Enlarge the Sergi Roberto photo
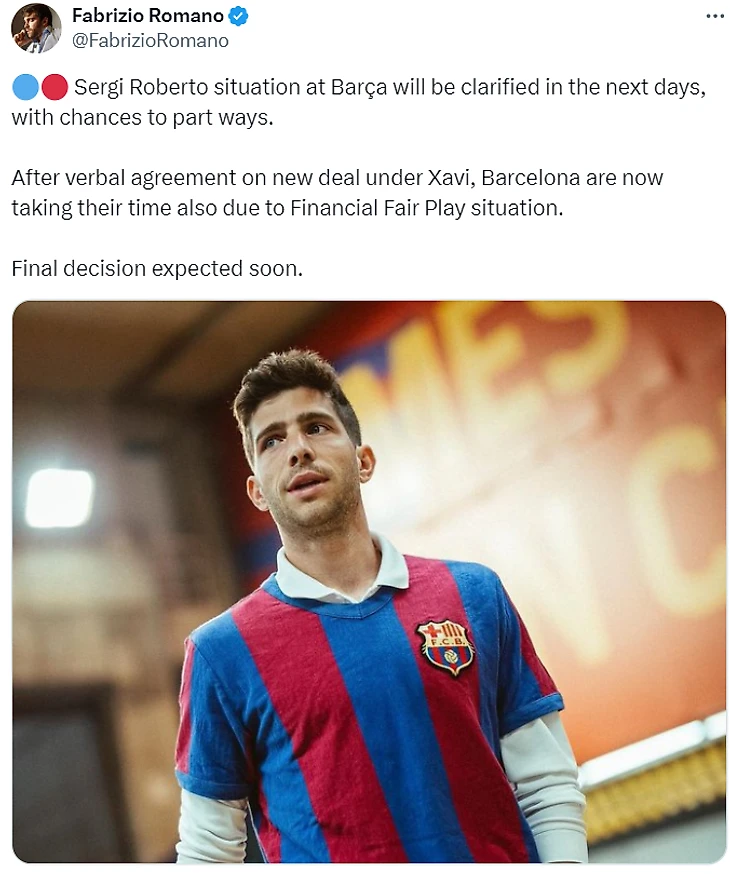 pyautogui.click(x=368, y=581)
